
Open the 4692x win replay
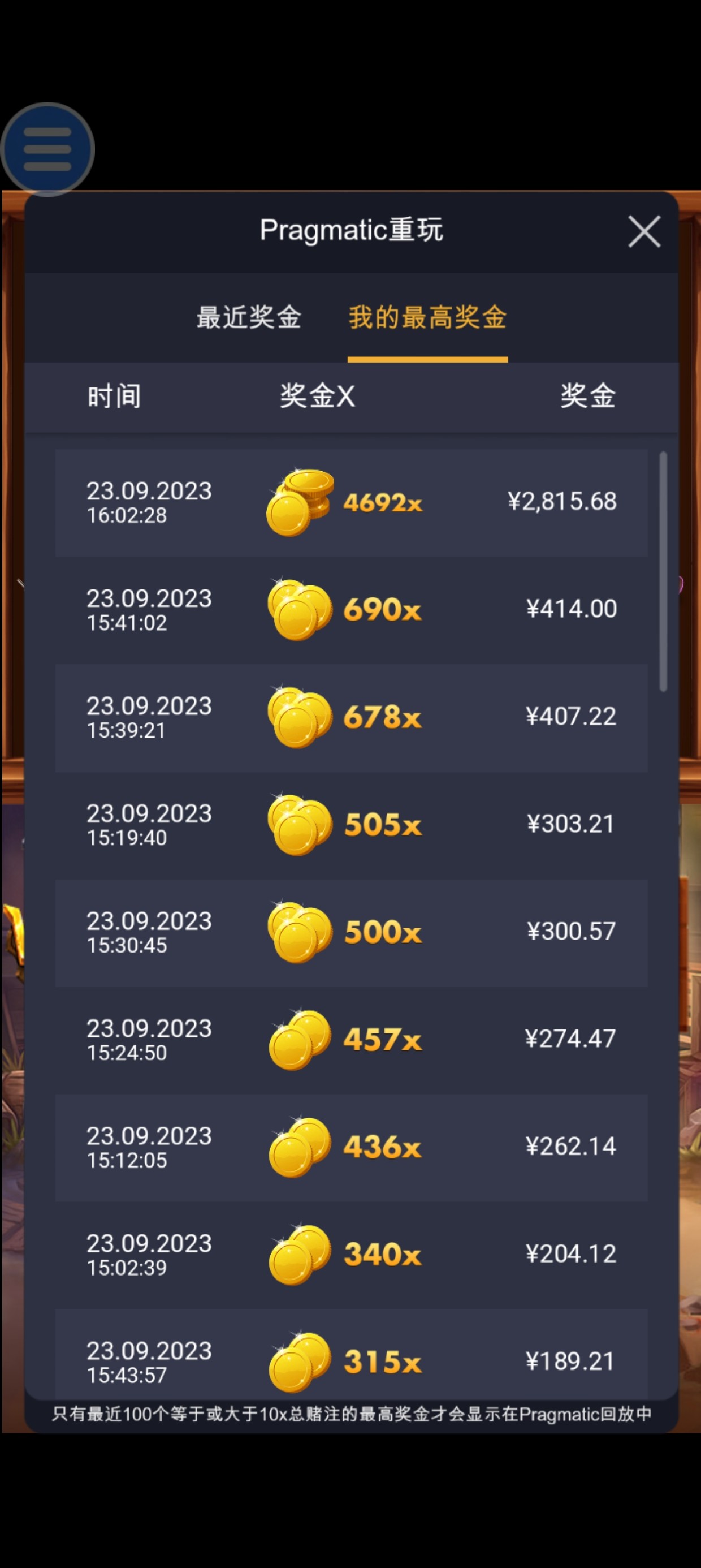pos(351,503)
